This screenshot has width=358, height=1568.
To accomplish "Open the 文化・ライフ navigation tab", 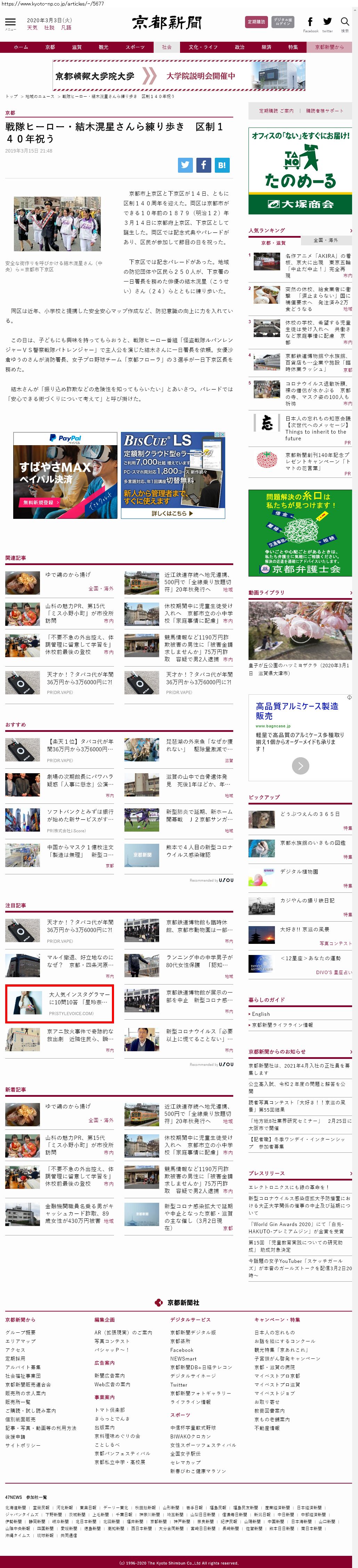I will (203, 47).
